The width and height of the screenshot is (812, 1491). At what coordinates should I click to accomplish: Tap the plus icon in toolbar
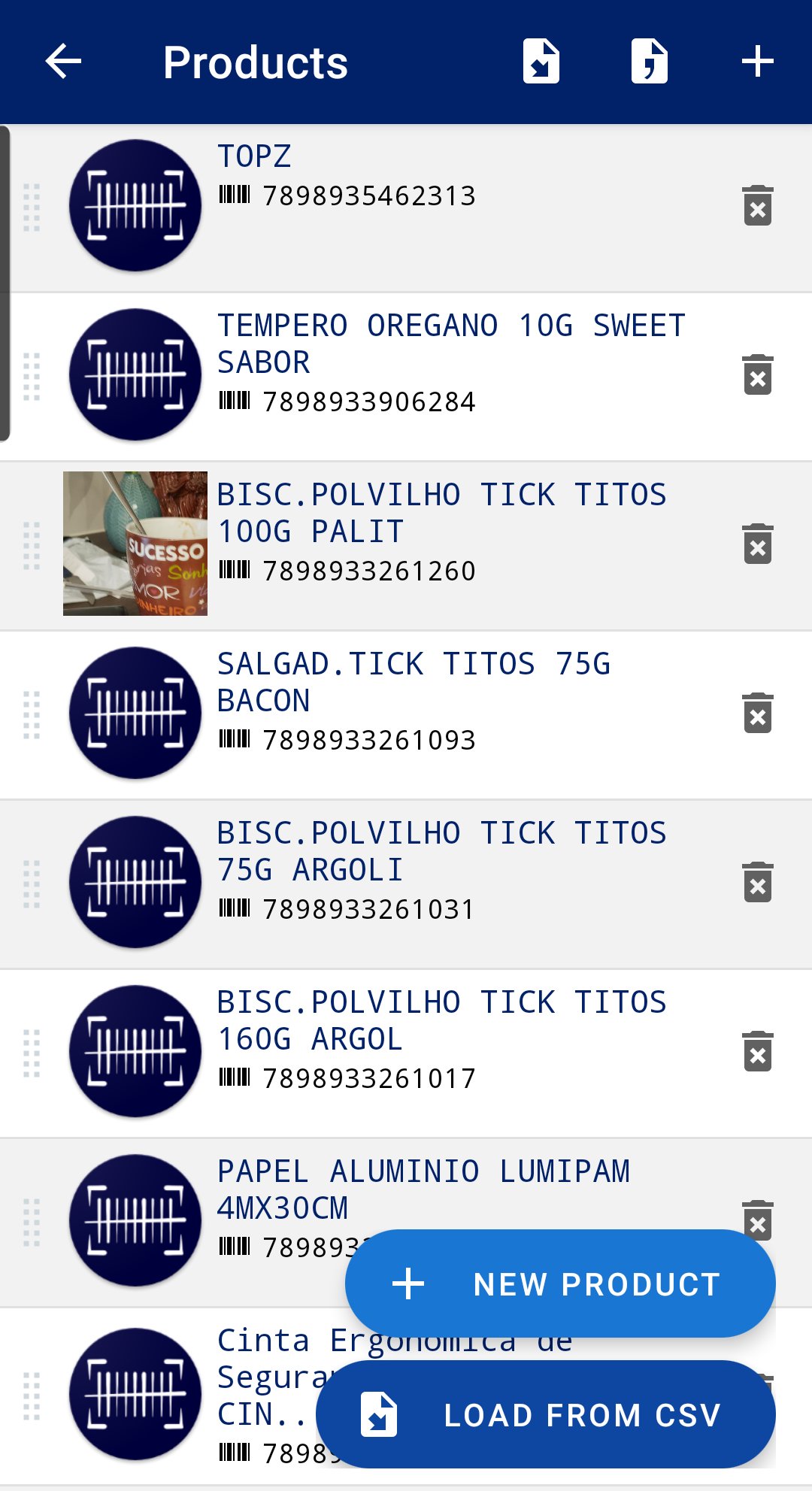click(x=757, y=61)
